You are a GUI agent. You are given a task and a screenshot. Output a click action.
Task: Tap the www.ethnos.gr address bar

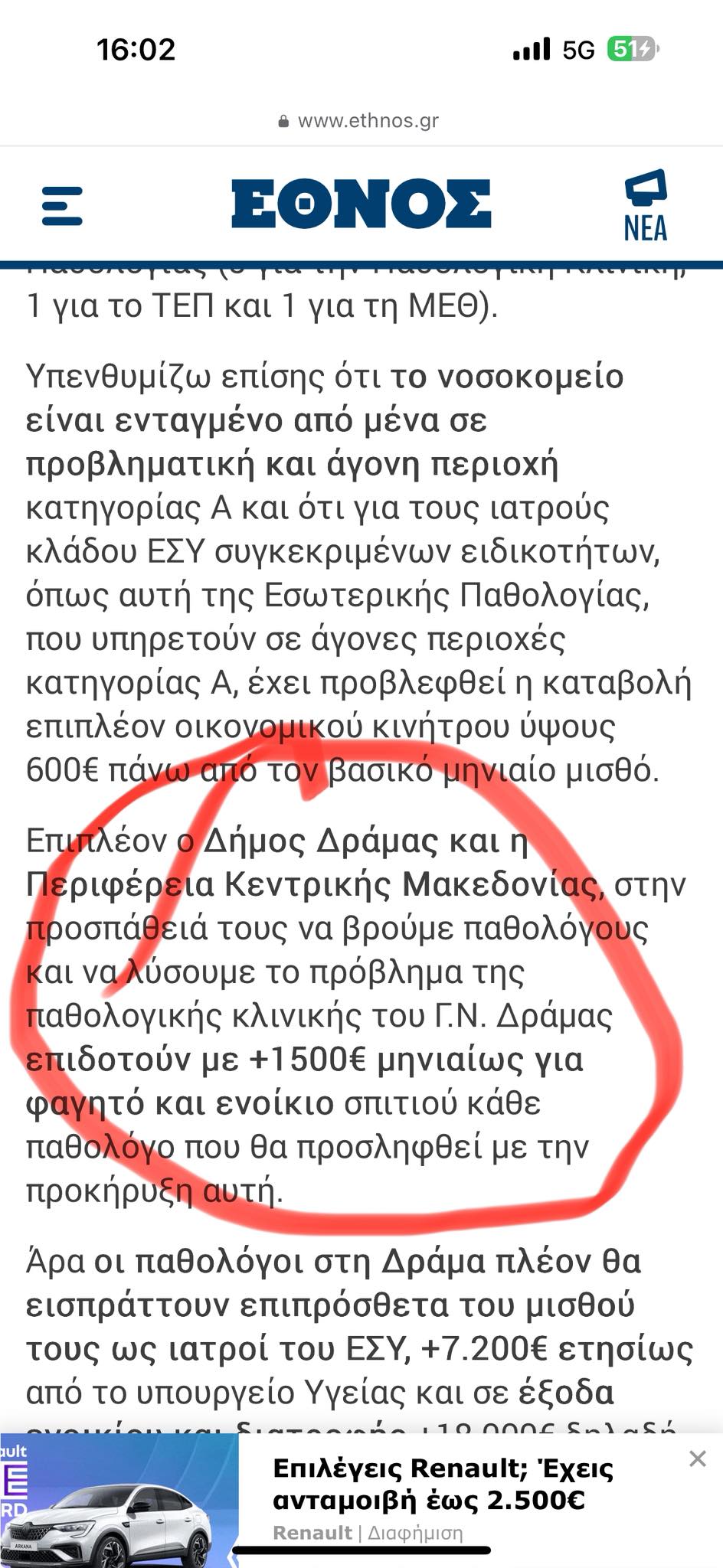pyautogui.click(x=360, y=120)
